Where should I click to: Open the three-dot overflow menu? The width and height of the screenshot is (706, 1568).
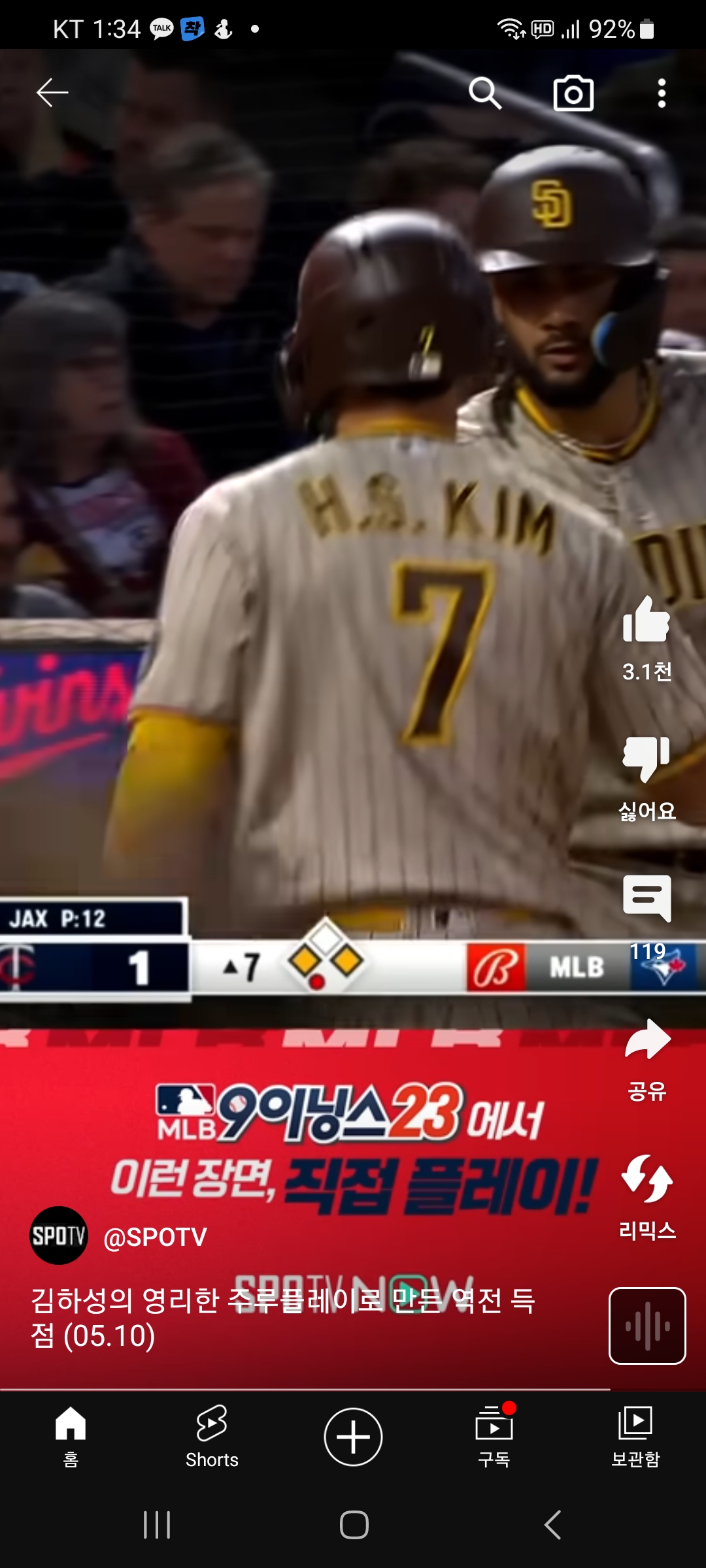(x=662, y=93)
